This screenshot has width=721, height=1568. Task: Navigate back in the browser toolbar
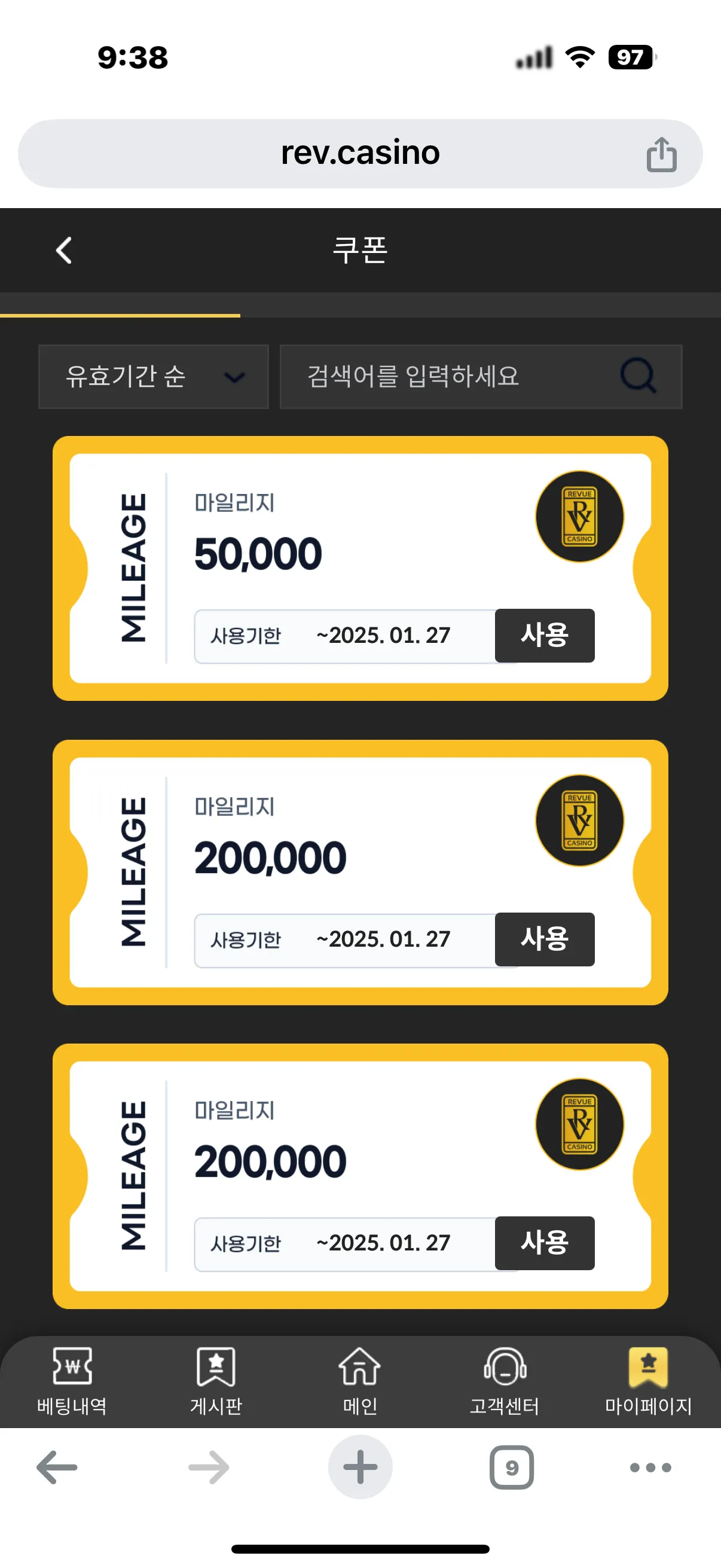pyautogui.click(x=57, y=1467)
